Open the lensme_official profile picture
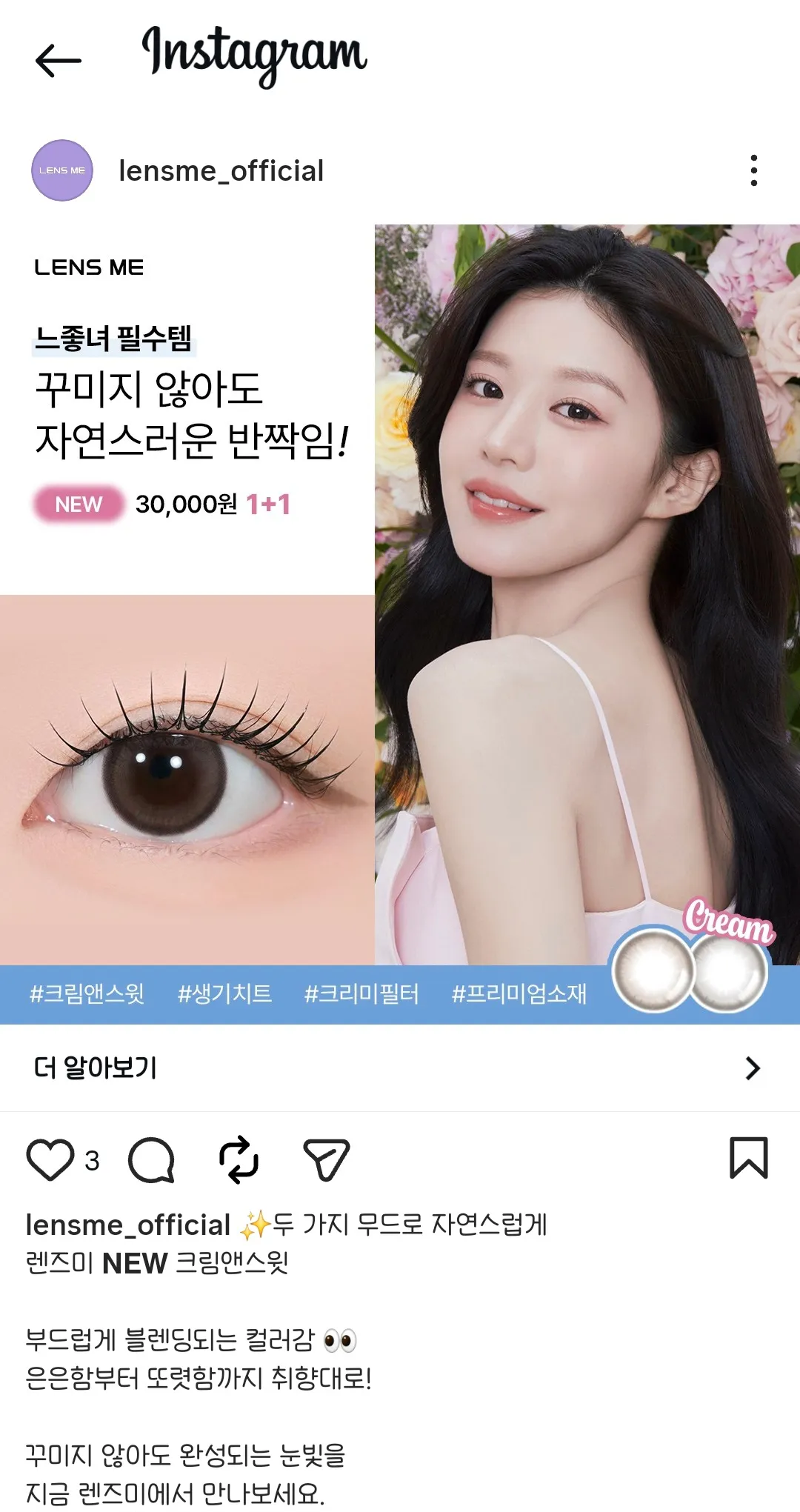The width and height of the screenshot is (800, 1512). pyautogui.click(x=62, y=170)
